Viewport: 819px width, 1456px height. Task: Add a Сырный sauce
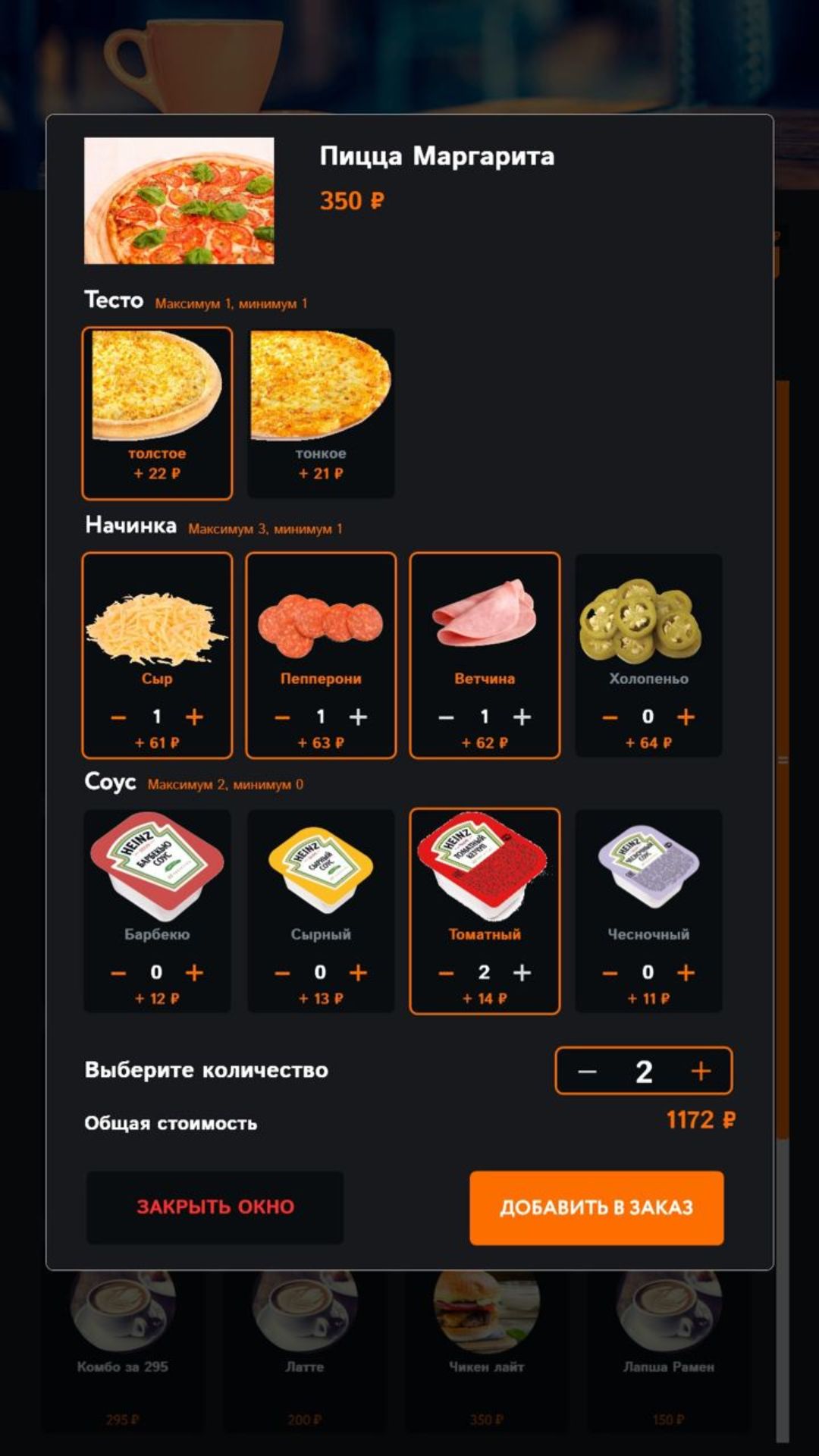coord(358,972)
